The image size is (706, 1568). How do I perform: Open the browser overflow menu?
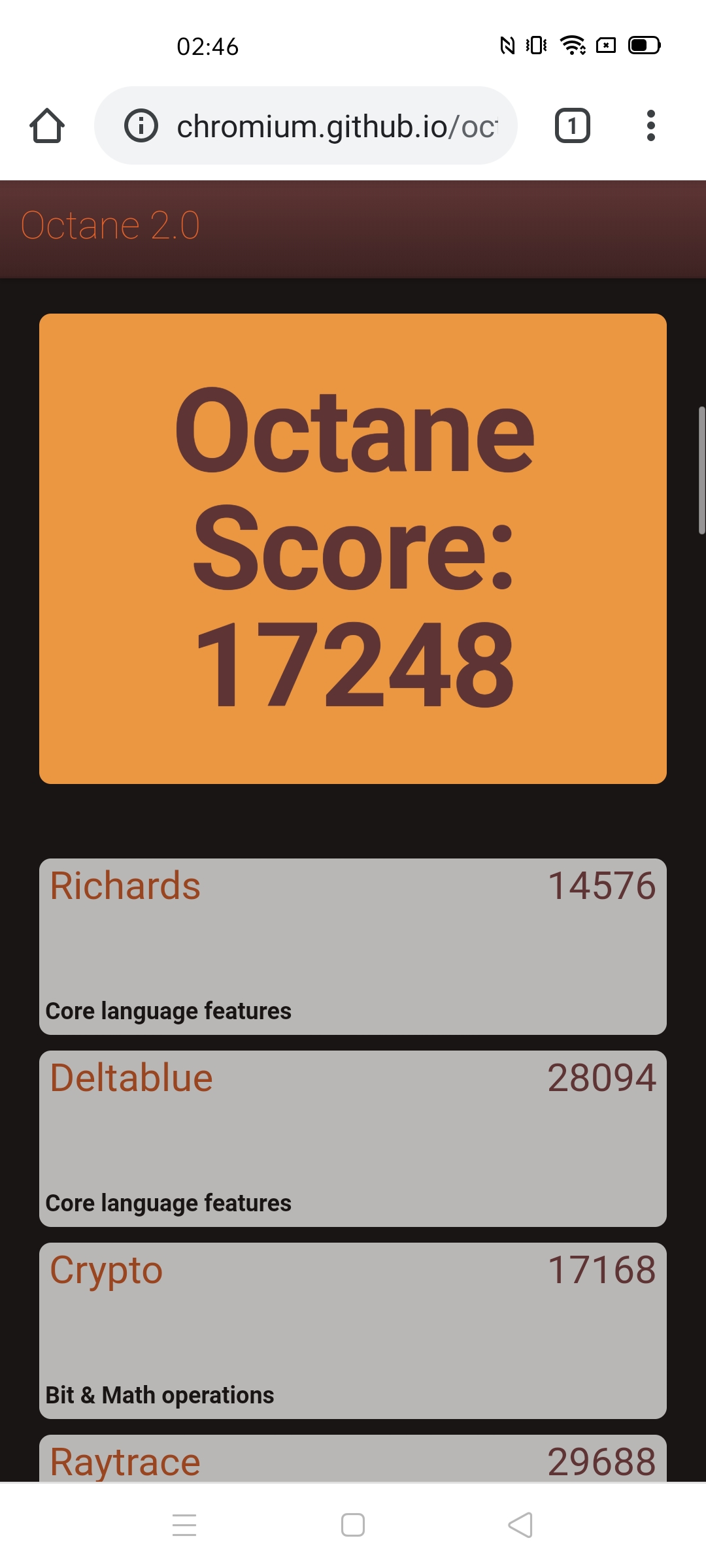(650, 125)
